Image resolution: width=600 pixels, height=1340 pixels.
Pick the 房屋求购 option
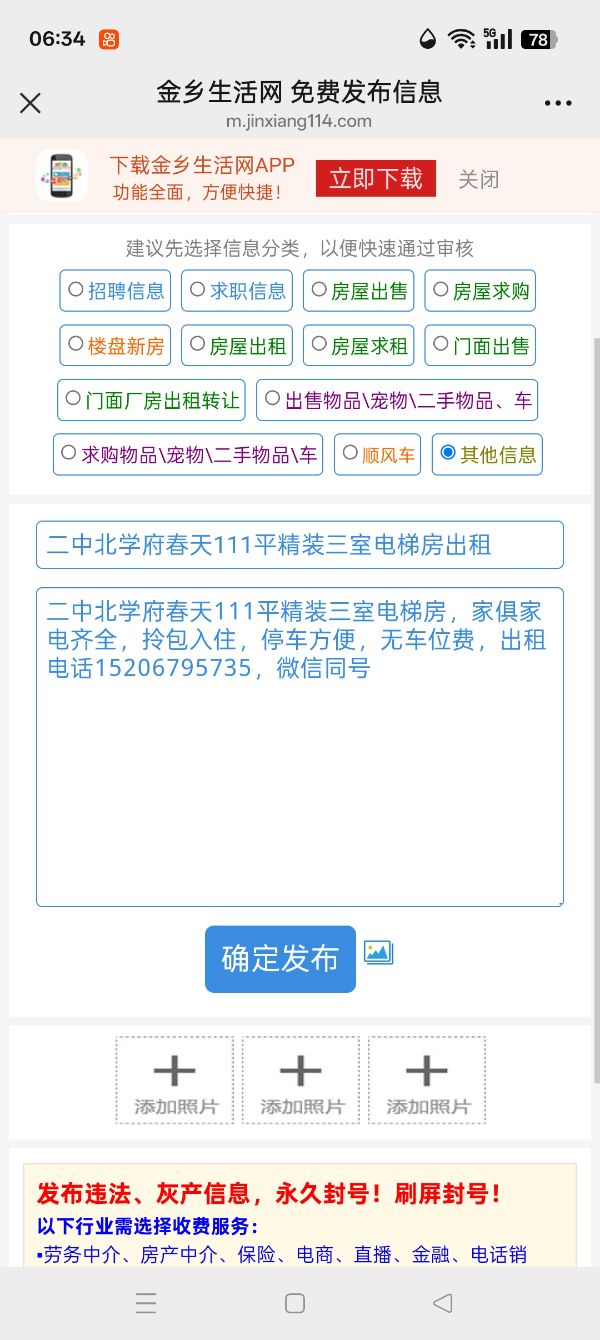480,291
